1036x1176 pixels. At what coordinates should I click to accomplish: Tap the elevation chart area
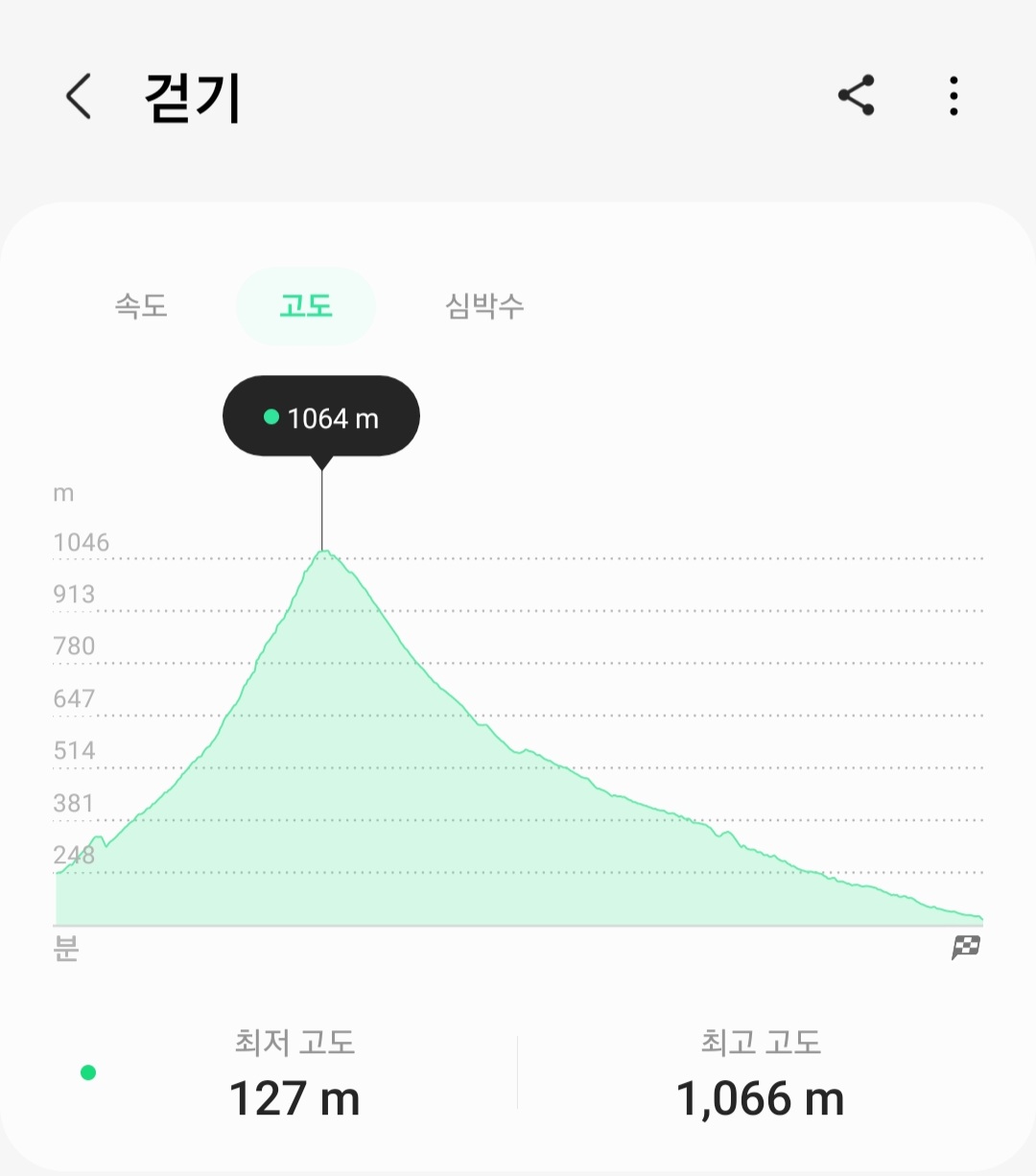click(519, 737)
